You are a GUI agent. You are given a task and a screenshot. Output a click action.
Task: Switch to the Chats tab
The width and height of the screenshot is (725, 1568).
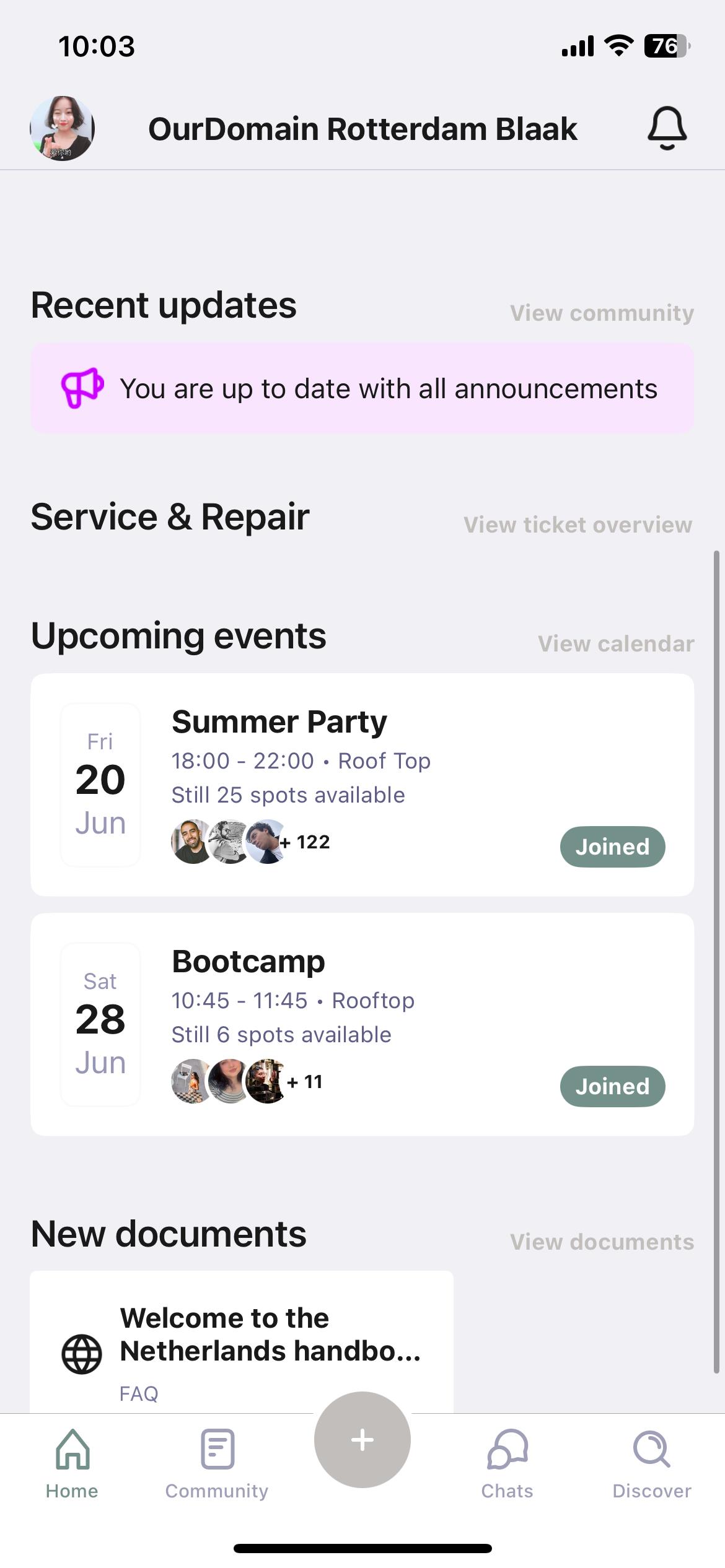tap(507, 1464)
